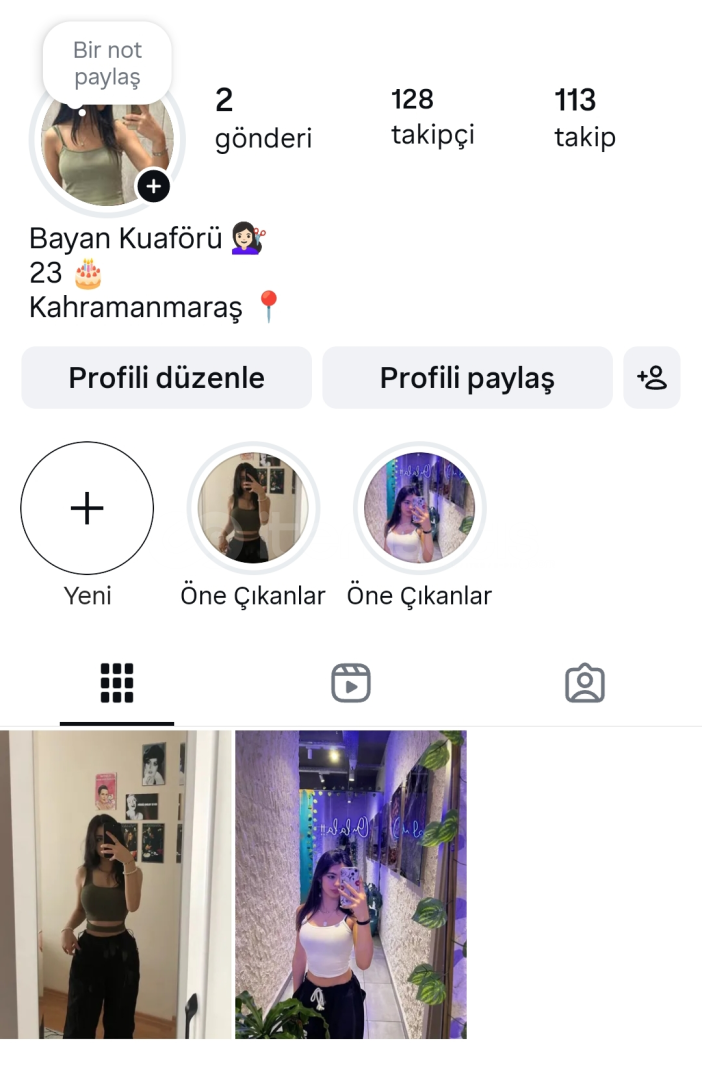702x1080 pixels.
Task: Open the mirror selfie post with olive top
Action: pos(115,884)
